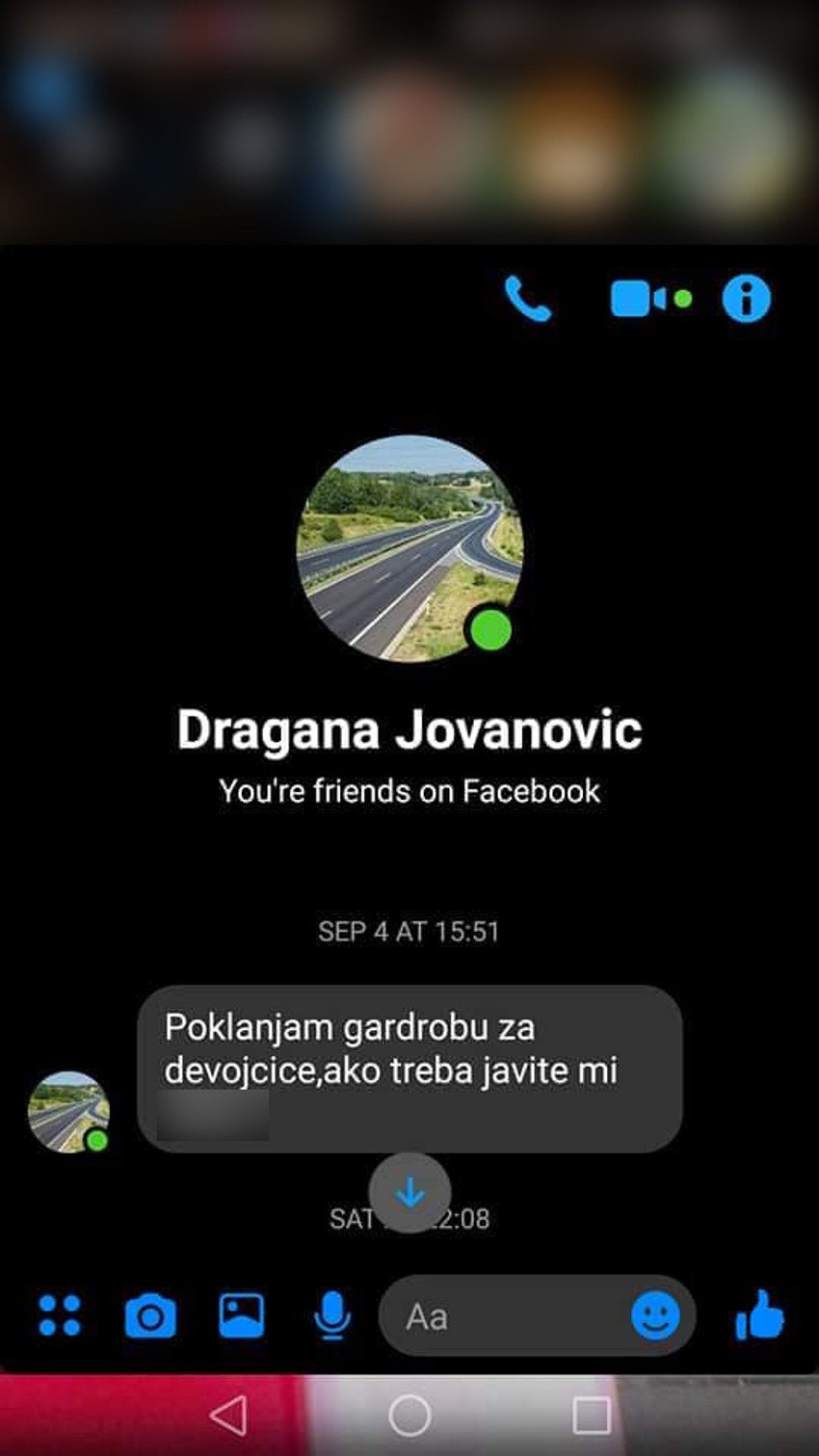Open the camera to take a photo
819x1456 pixels.
click(x=149, y=1316)
